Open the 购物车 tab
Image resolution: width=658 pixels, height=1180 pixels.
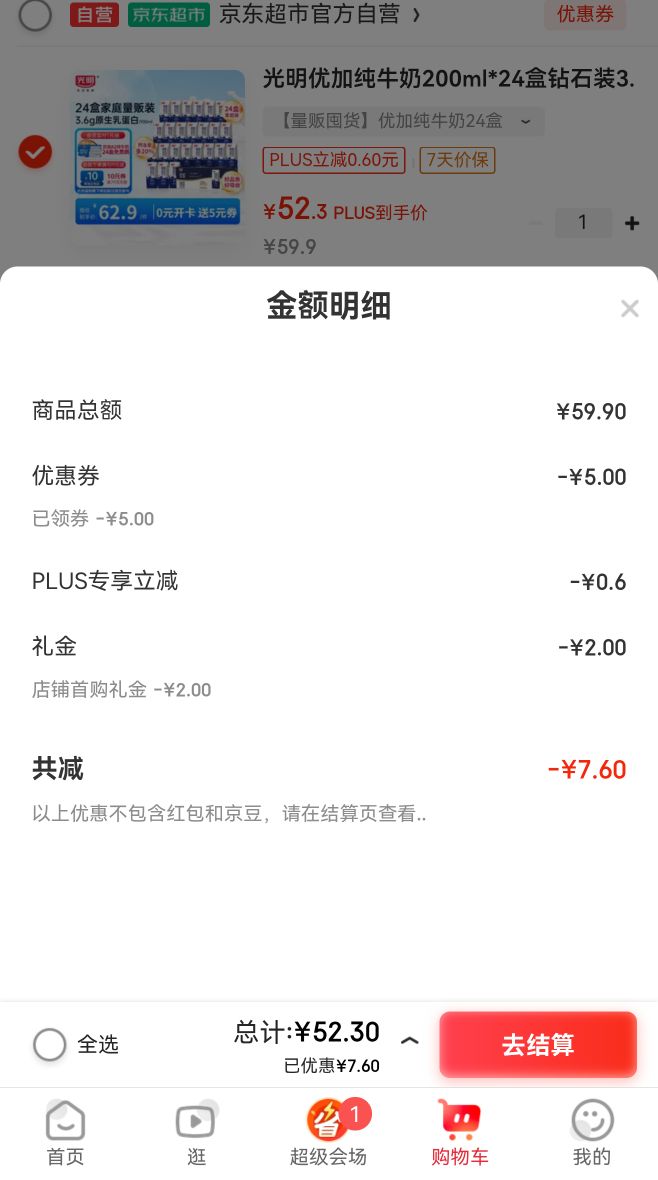point(460,1133)
